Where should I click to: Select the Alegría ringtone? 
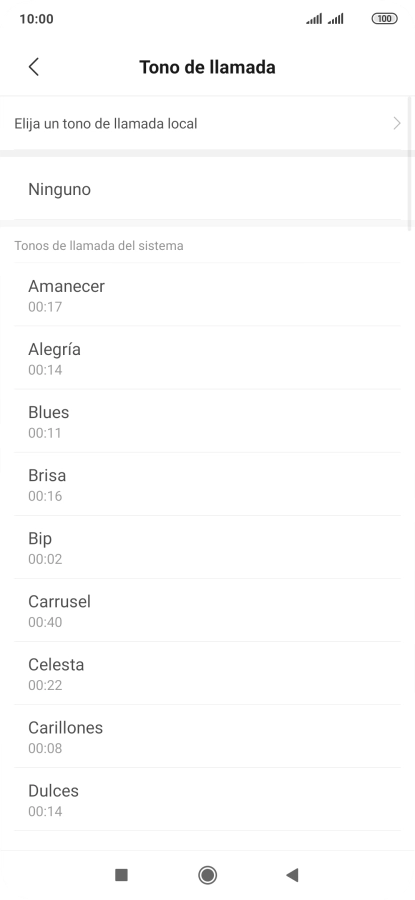point(207,358)
